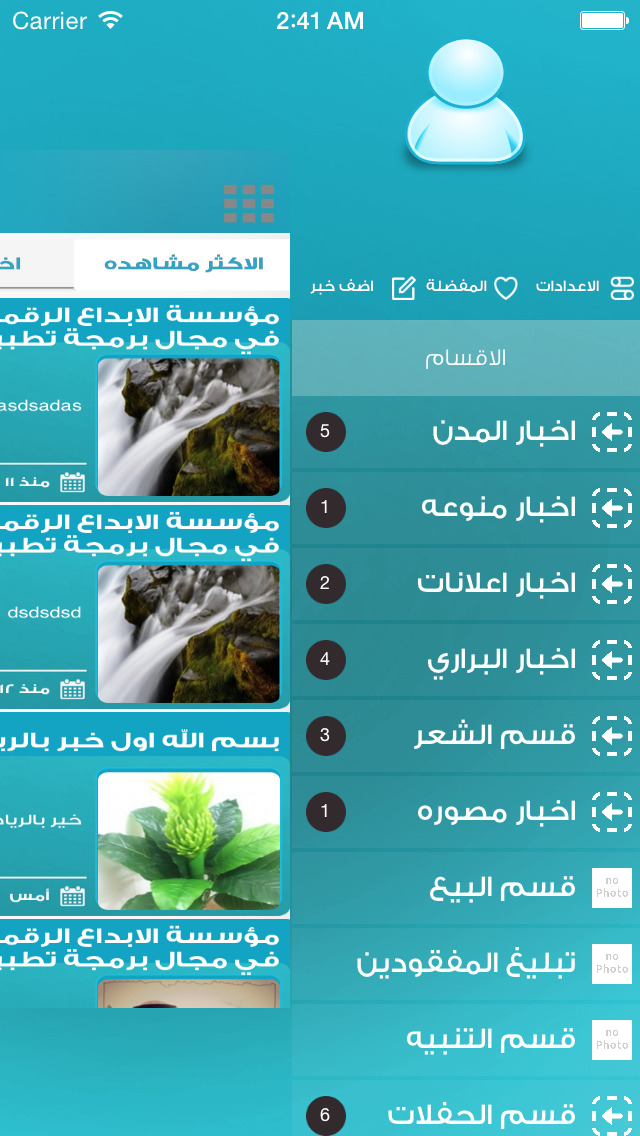
Task: Open اخبار المدن section
Action: [466, 433]
